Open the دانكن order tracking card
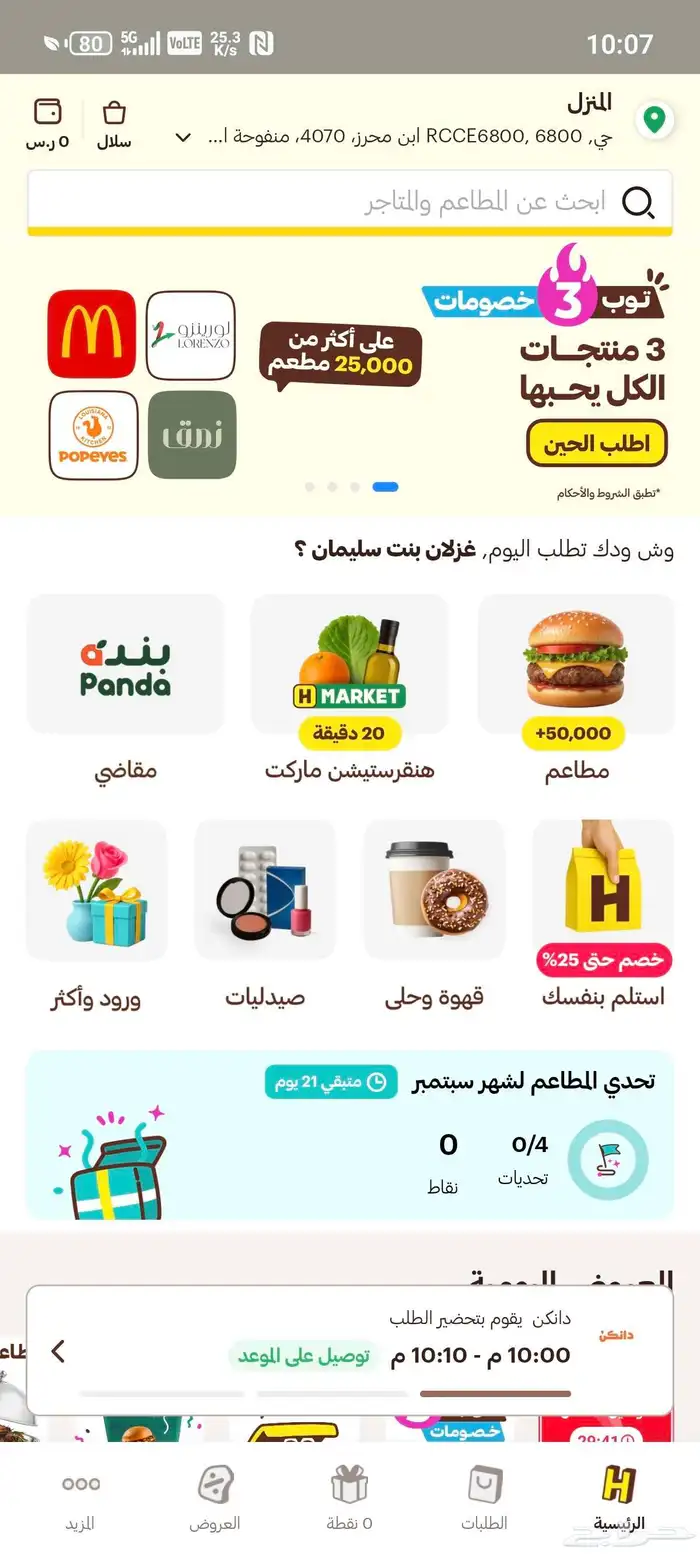 tap(350, 1349)
